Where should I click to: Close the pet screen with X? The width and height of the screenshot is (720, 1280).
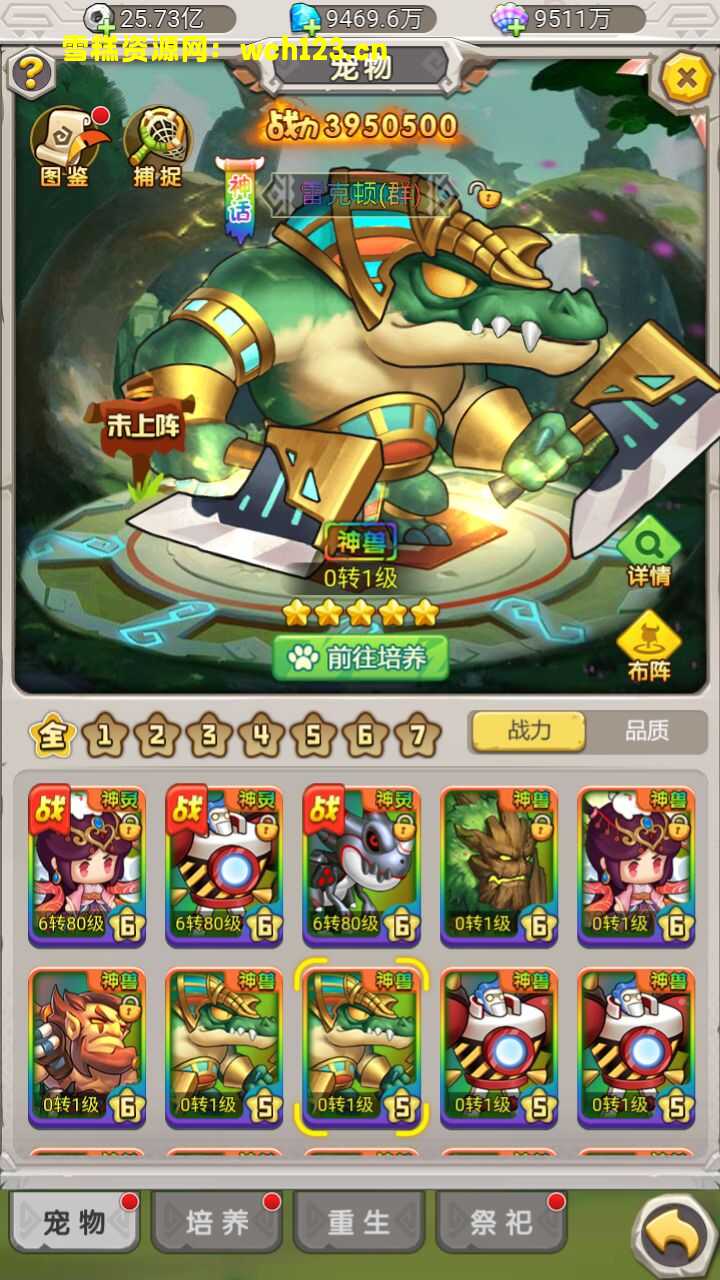coord(685,78)
